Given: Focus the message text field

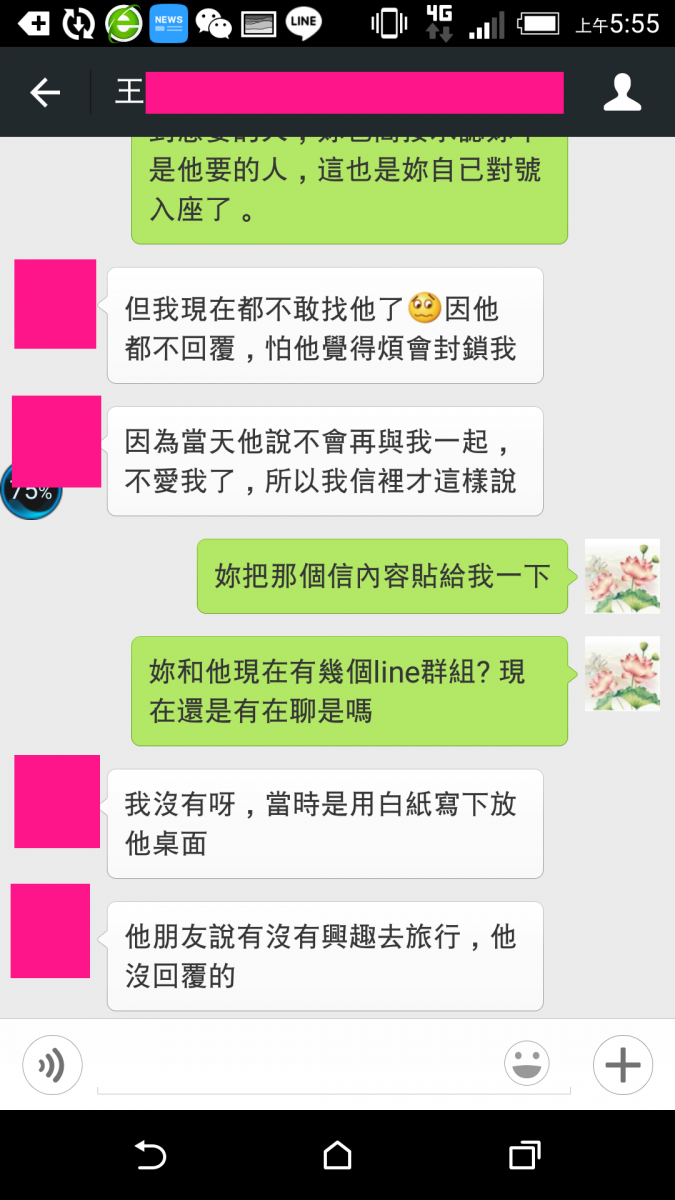Looking at the screenshot, I should (x=300, y=1066).
